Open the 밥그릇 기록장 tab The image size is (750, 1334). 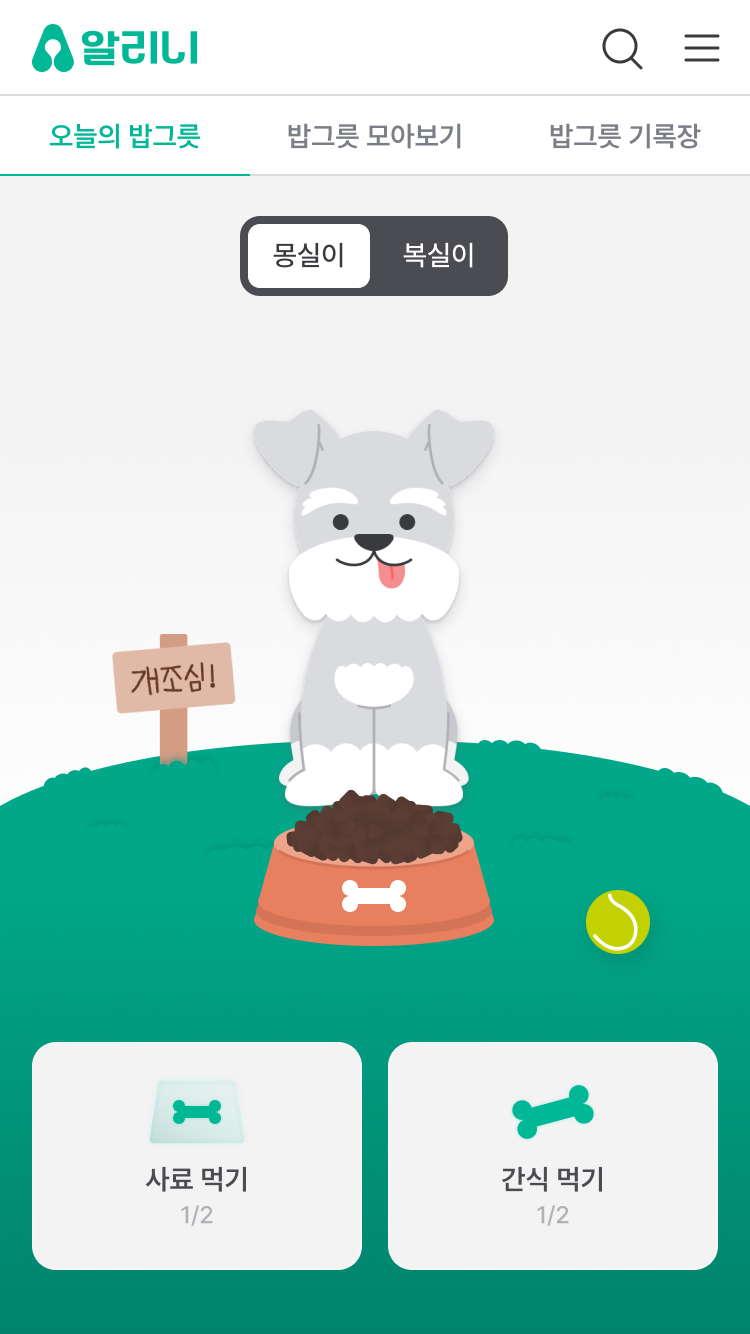625,136
